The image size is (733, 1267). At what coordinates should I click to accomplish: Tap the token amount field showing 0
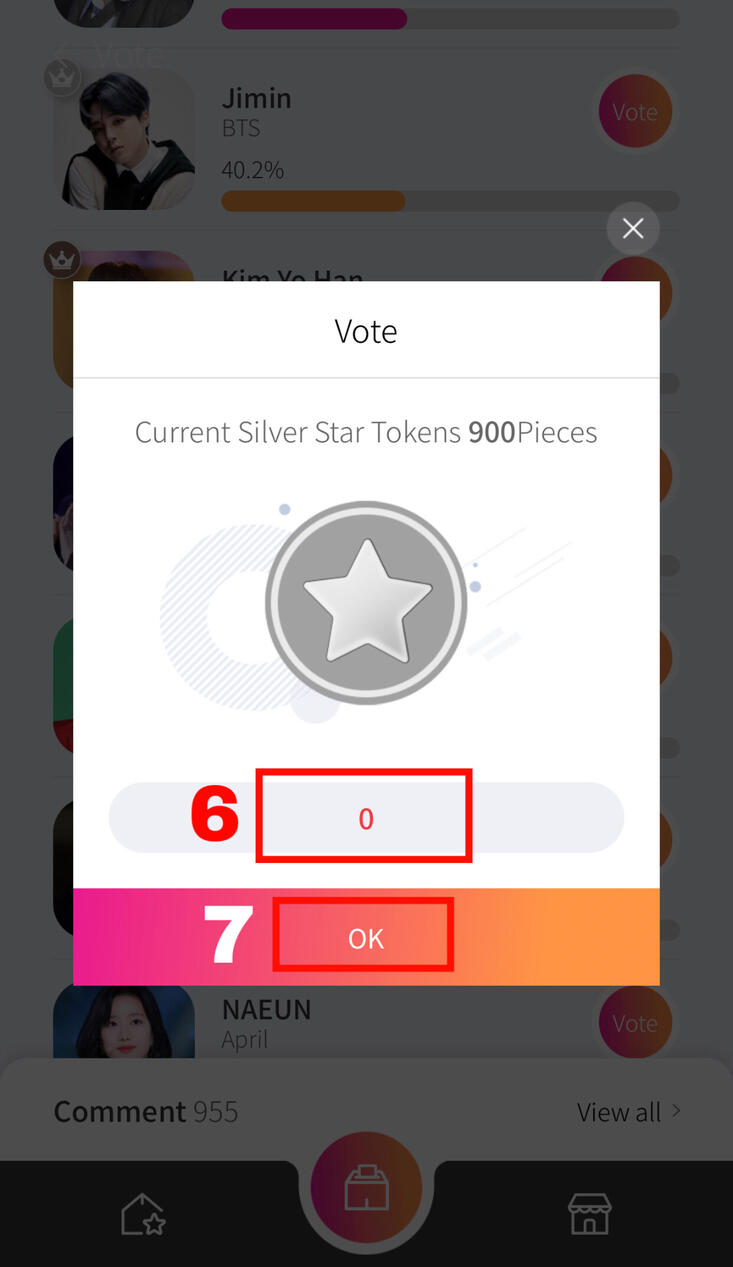(x=365, y=818)
